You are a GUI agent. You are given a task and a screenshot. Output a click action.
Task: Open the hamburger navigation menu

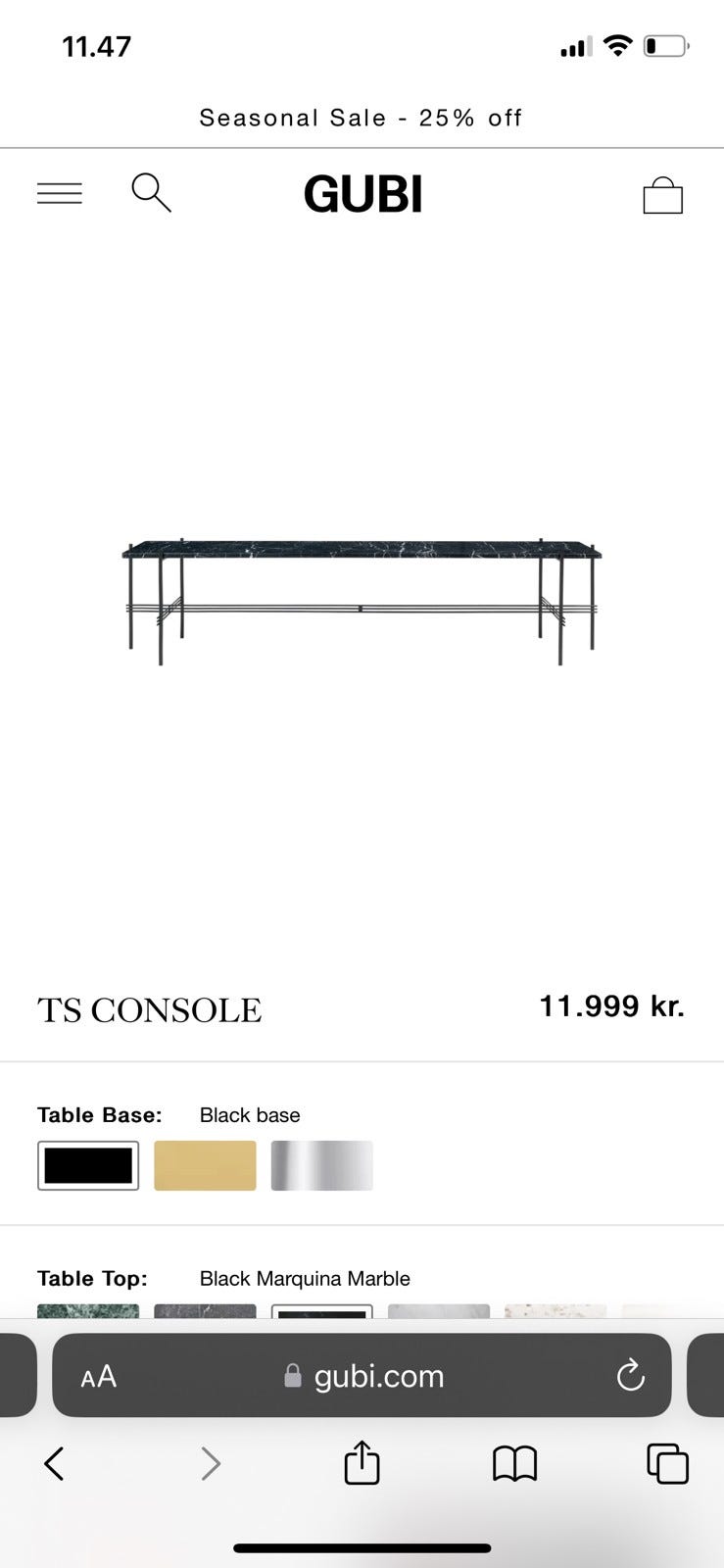pyautogui.click(x=60, y=193)
